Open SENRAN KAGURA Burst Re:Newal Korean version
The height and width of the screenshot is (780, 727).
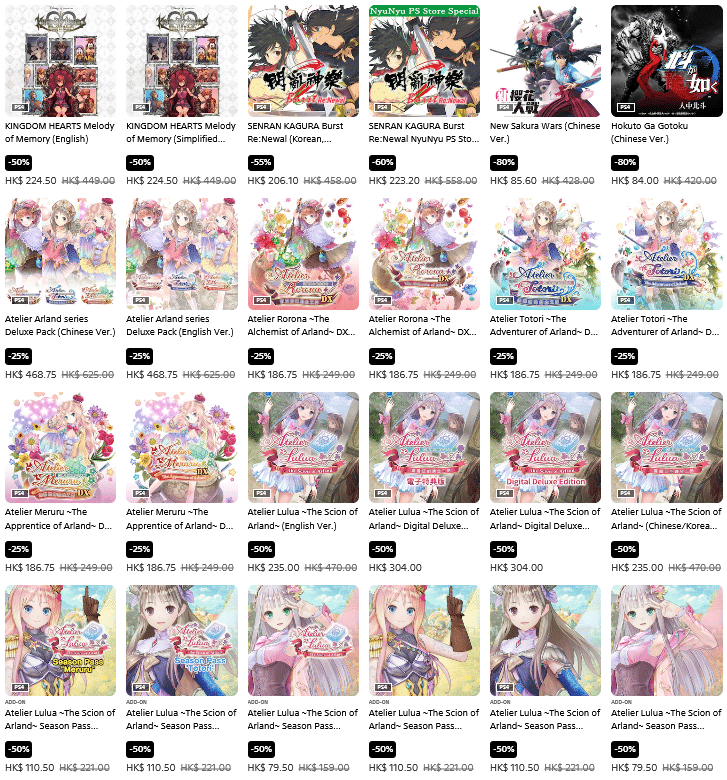(302, 60)
